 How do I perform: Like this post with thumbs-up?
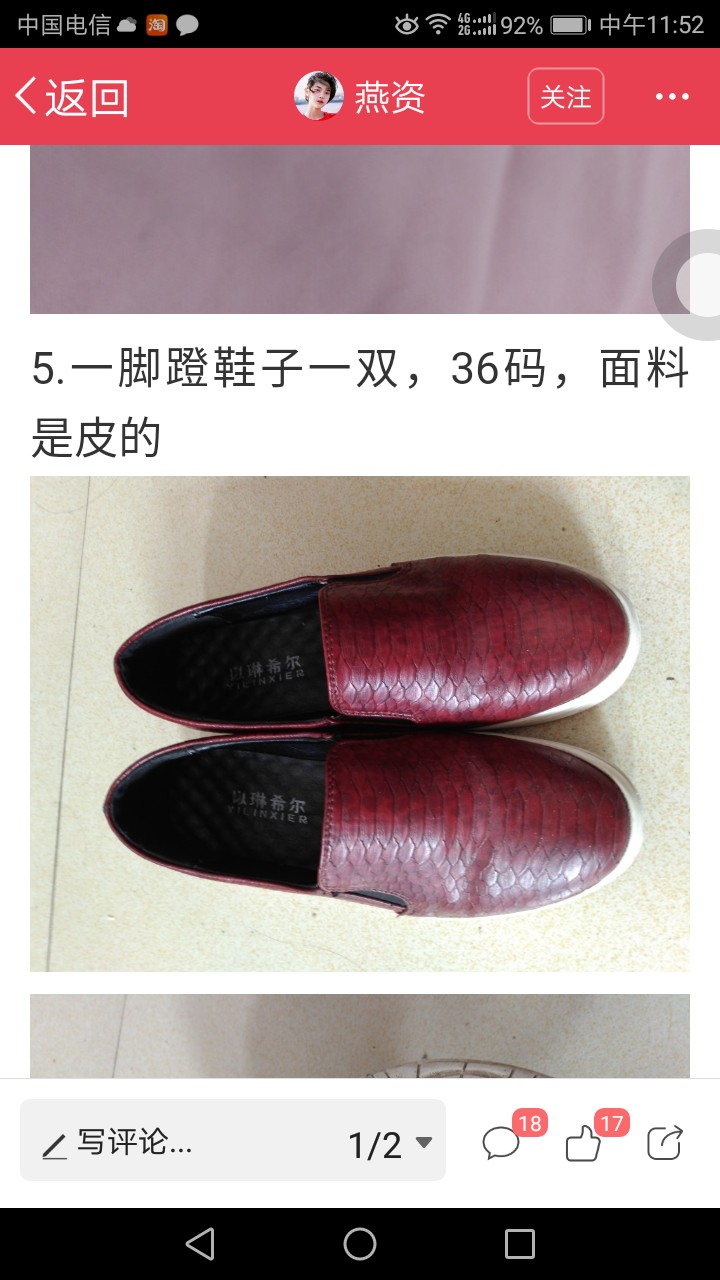coord(585,1141)
